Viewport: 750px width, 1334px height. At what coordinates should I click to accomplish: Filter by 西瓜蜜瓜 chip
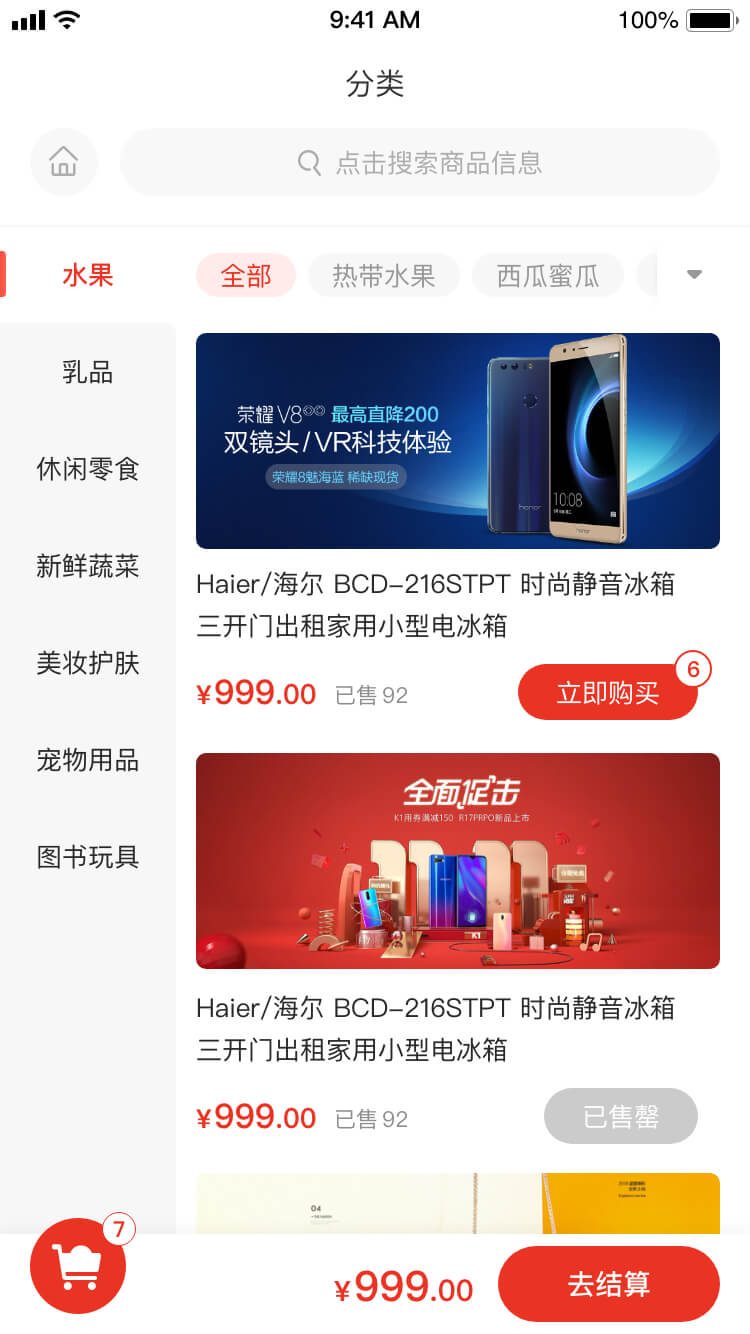point(548,276)
